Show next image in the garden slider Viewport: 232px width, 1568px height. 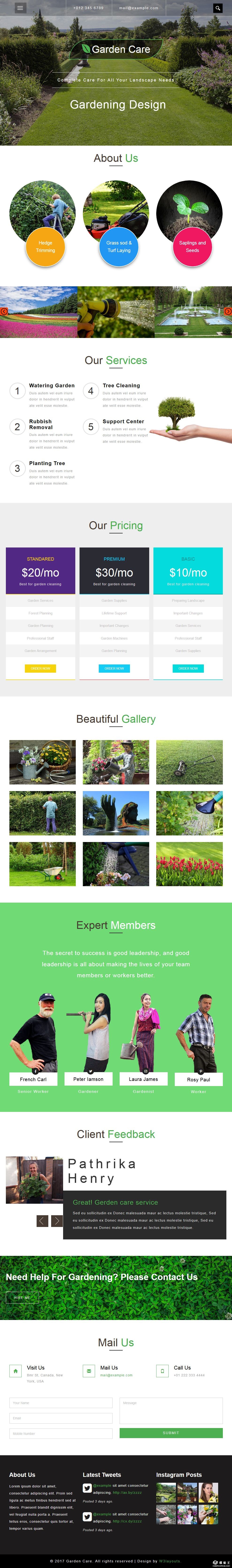coord(228,311)
